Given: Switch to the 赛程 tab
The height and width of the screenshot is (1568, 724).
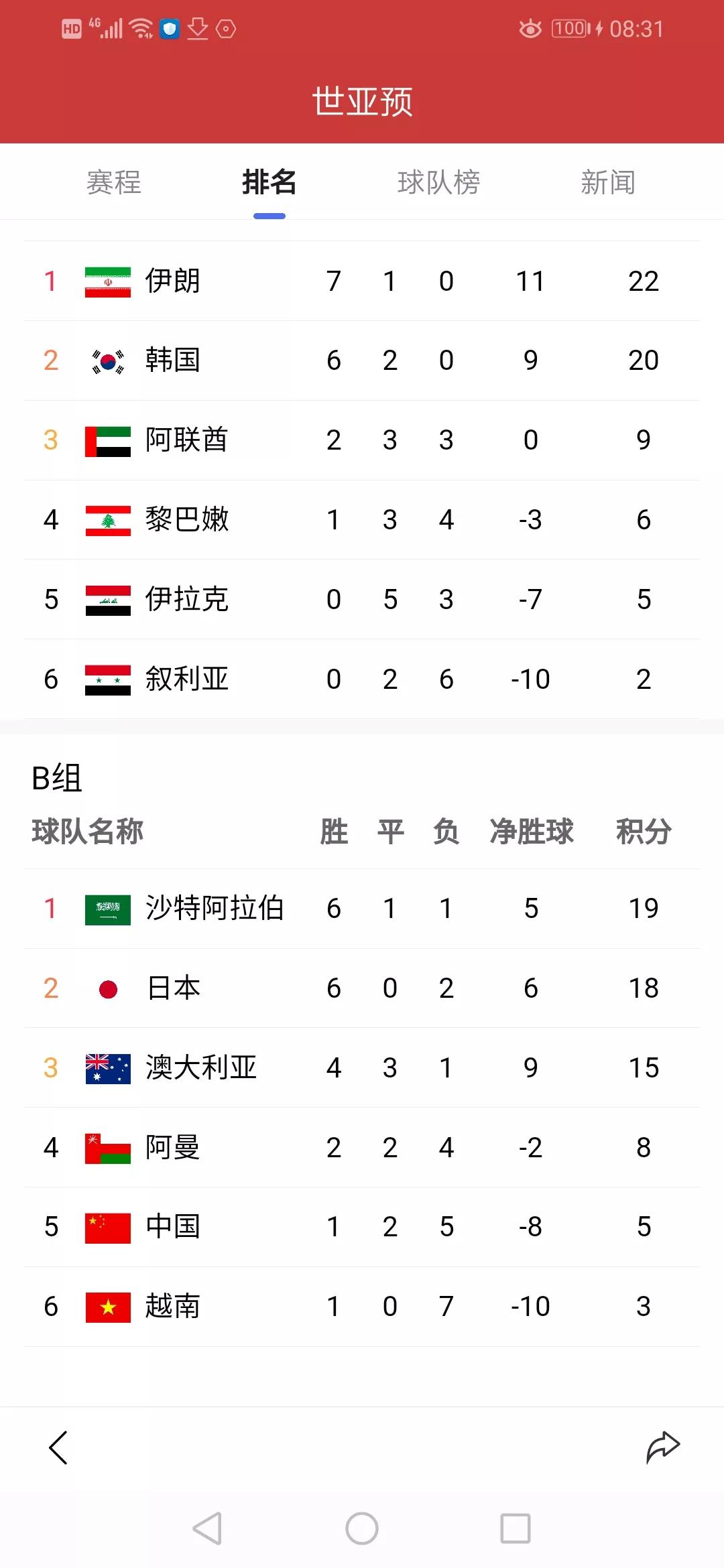Looking at the screenshot, I should (x=114, y=182).
